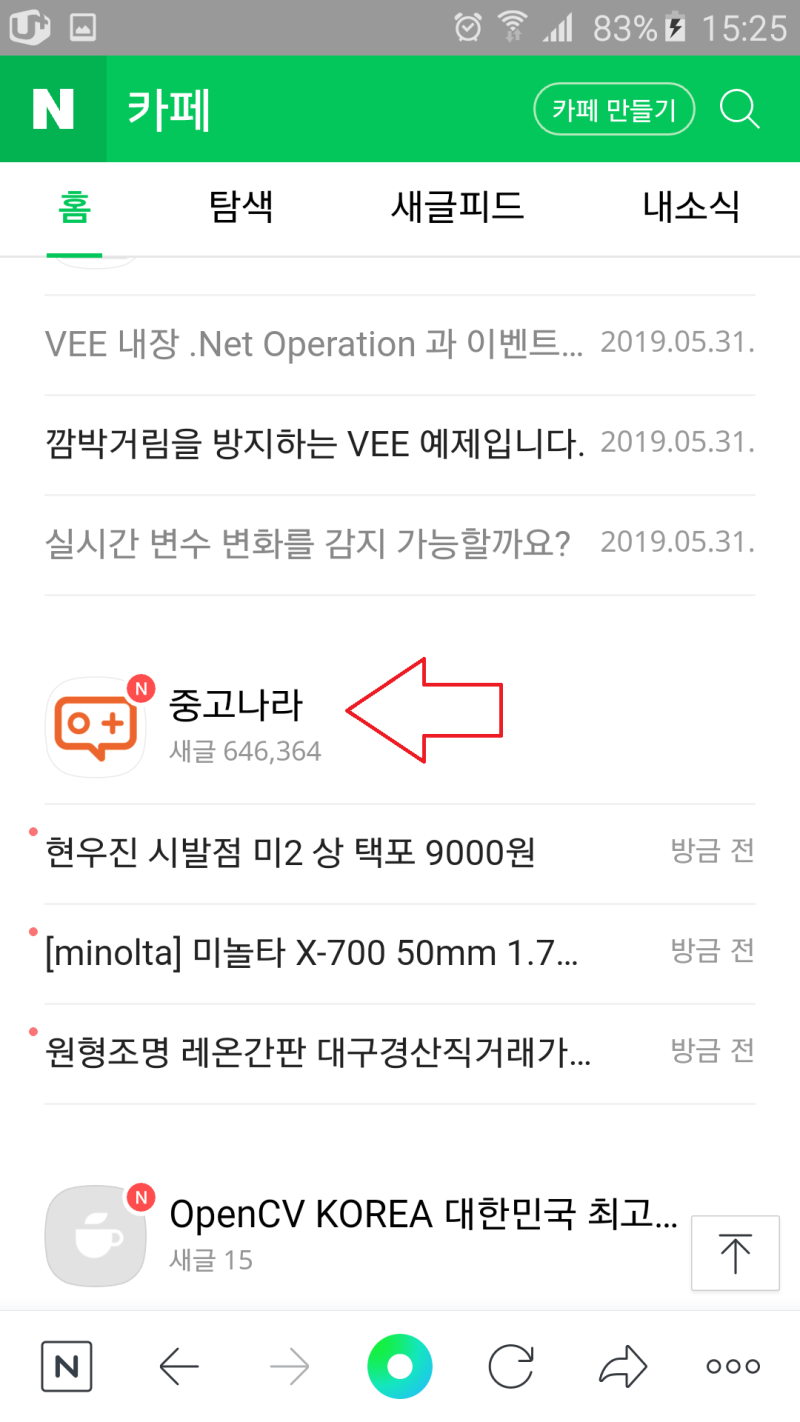Reload the page with the refresh icon

pyautogui.click(x=512, y=1366)
